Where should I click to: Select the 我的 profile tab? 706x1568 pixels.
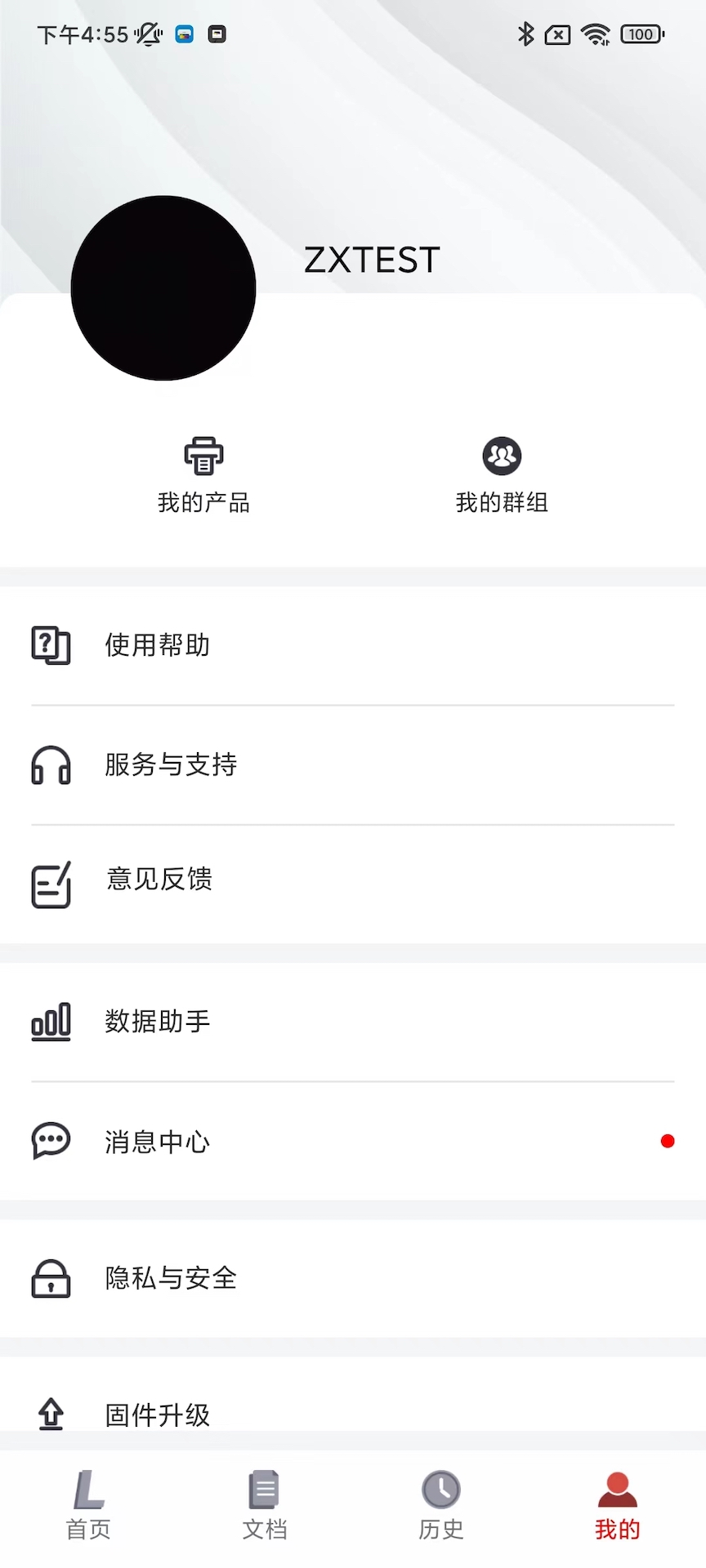(617, 1507)
